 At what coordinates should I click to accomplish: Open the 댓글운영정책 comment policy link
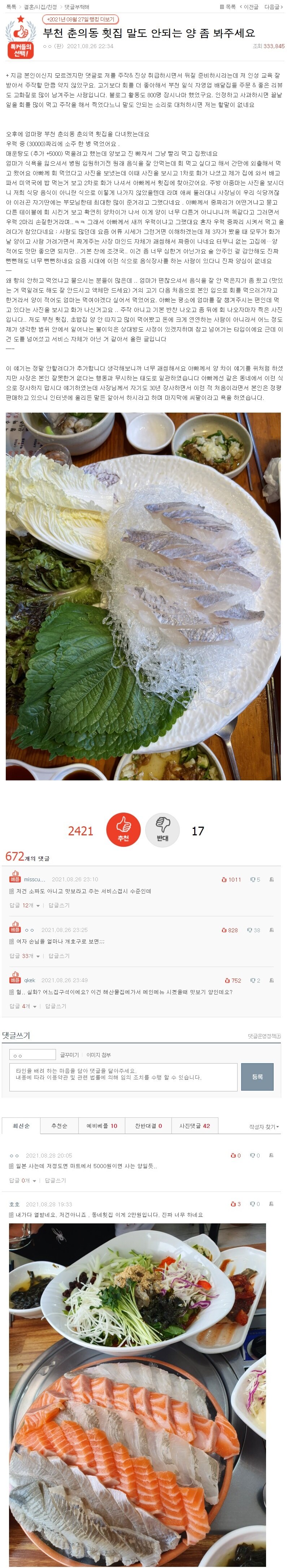point(264,1036)
